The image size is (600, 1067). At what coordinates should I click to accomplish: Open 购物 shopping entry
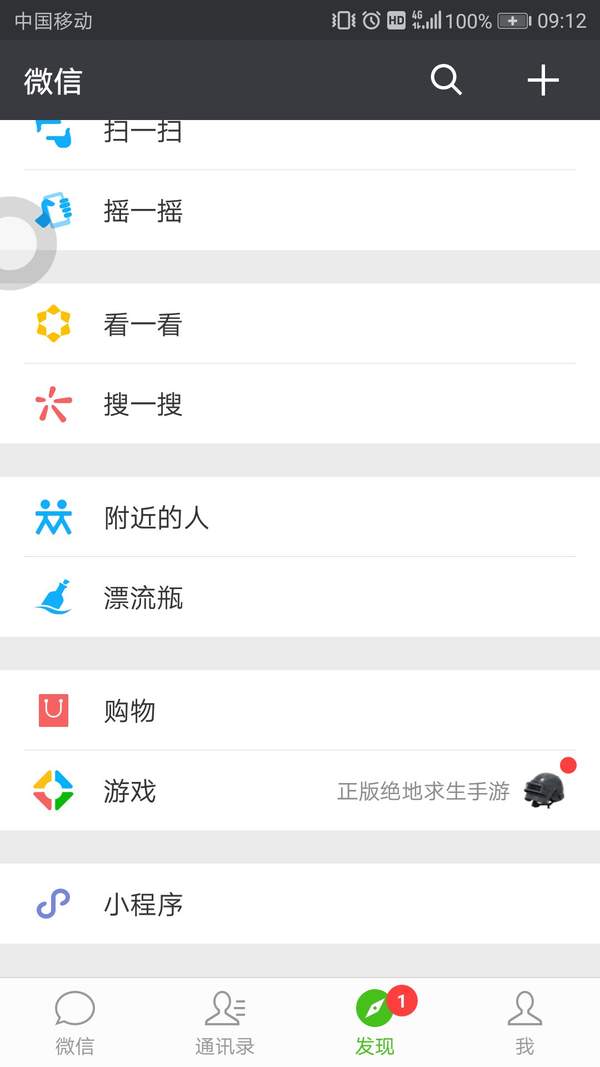click(300, 711)
